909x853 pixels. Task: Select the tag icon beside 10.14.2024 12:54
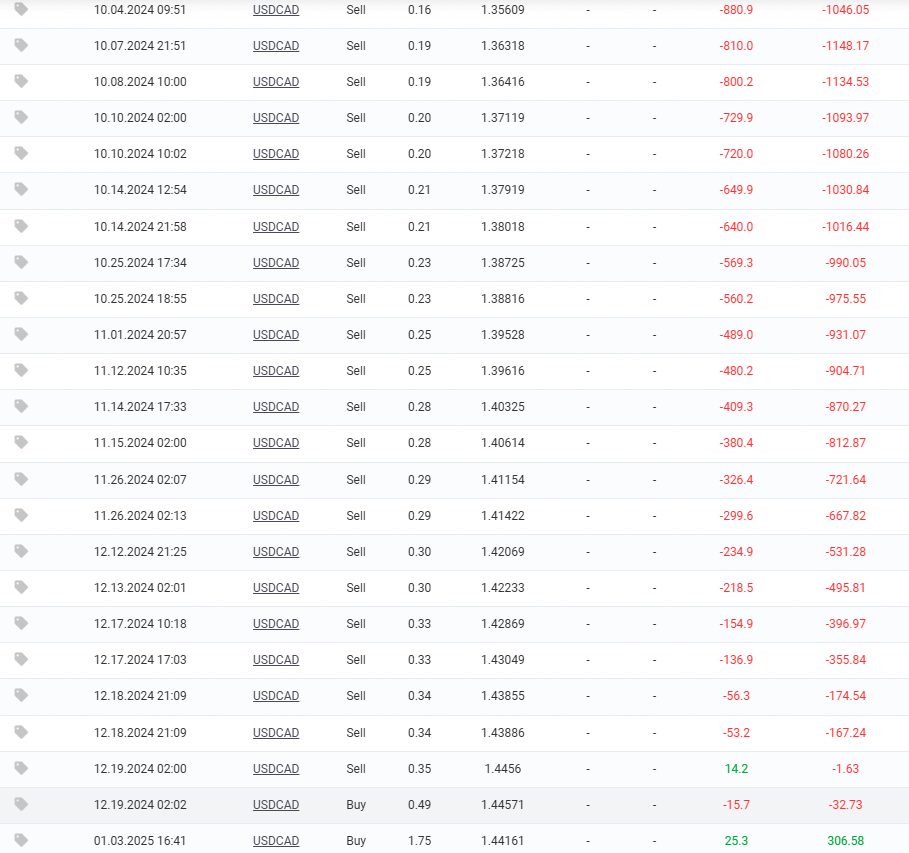click(21, 189)
